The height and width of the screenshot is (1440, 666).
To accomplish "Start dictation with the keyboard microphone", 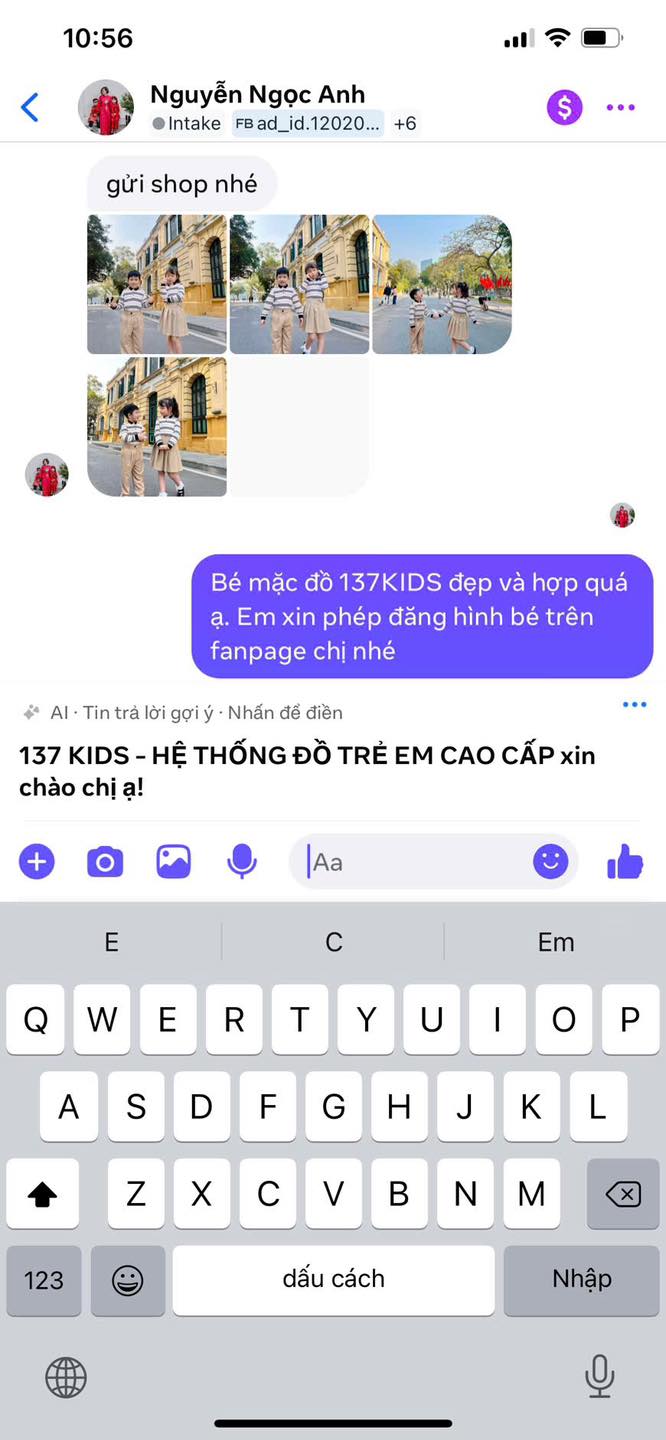I will (599, 1376).
